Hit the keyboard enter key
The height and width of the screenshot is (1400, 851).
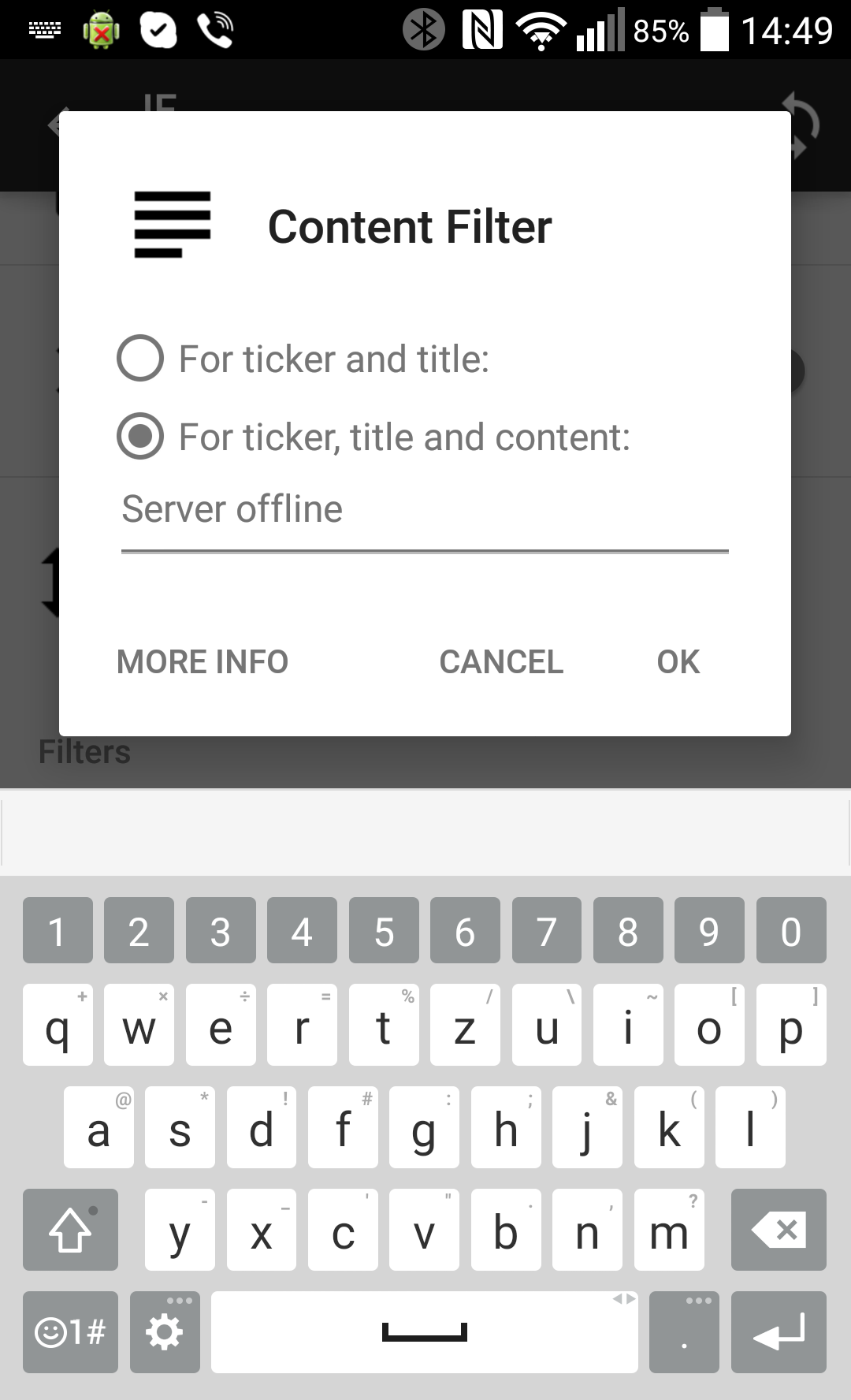pos(778,1332)
